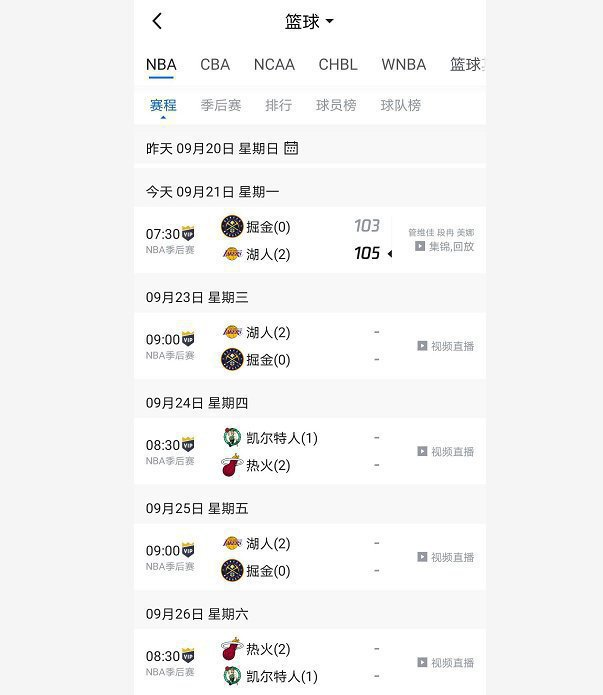Open 视频直播 for the 09月25日 湖人 game

446,557
